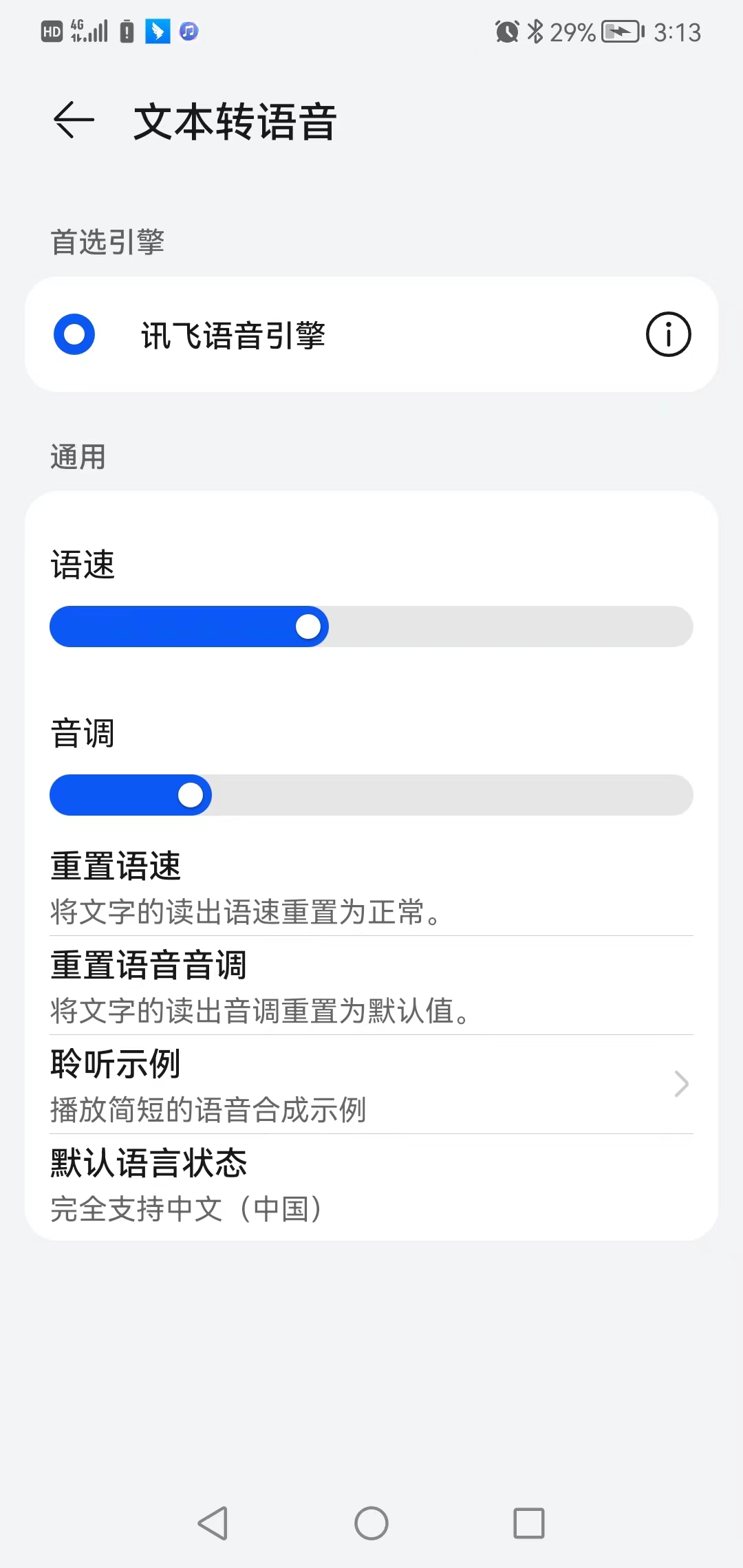743x1568 pixels.
Task: Tap the 语速 speed slider
Action: tap(371, 627)
